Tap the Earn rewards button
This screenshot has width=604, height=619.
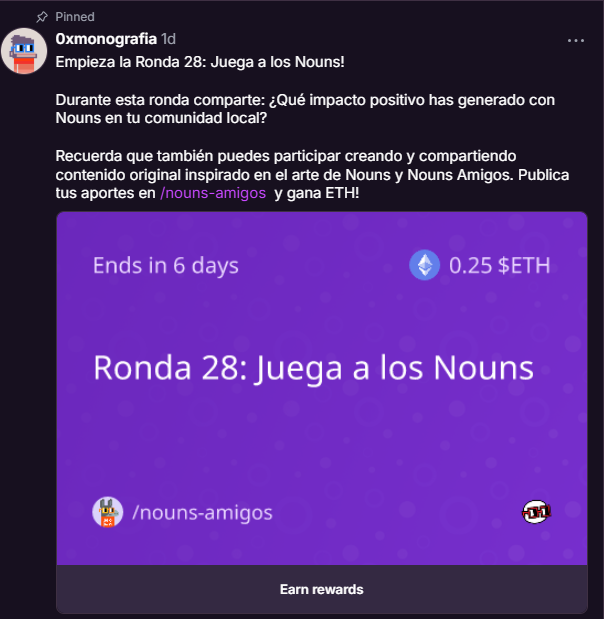point(321,589)
